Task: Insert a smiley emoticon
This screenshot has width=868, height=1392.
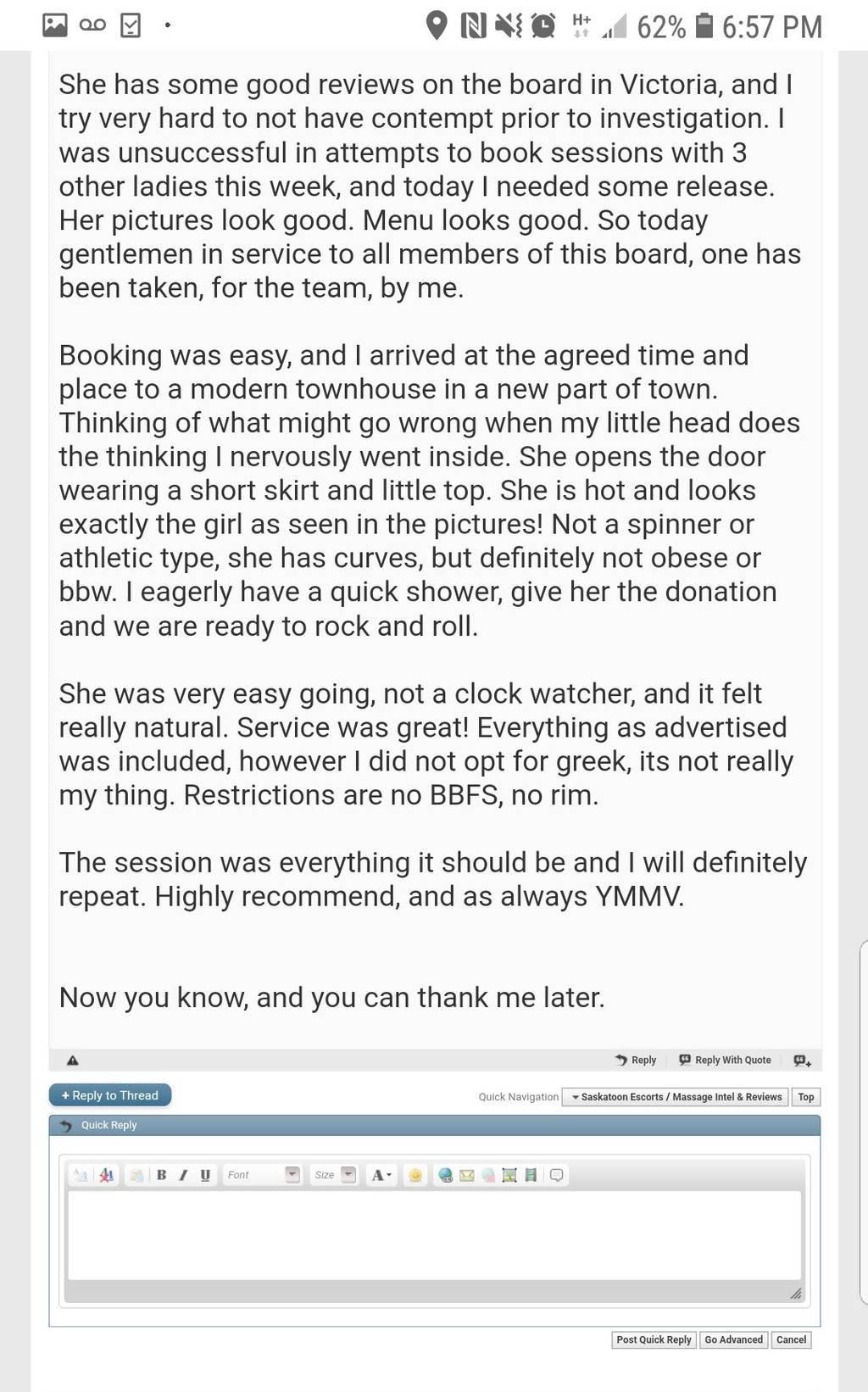Action: [415, 1175]
